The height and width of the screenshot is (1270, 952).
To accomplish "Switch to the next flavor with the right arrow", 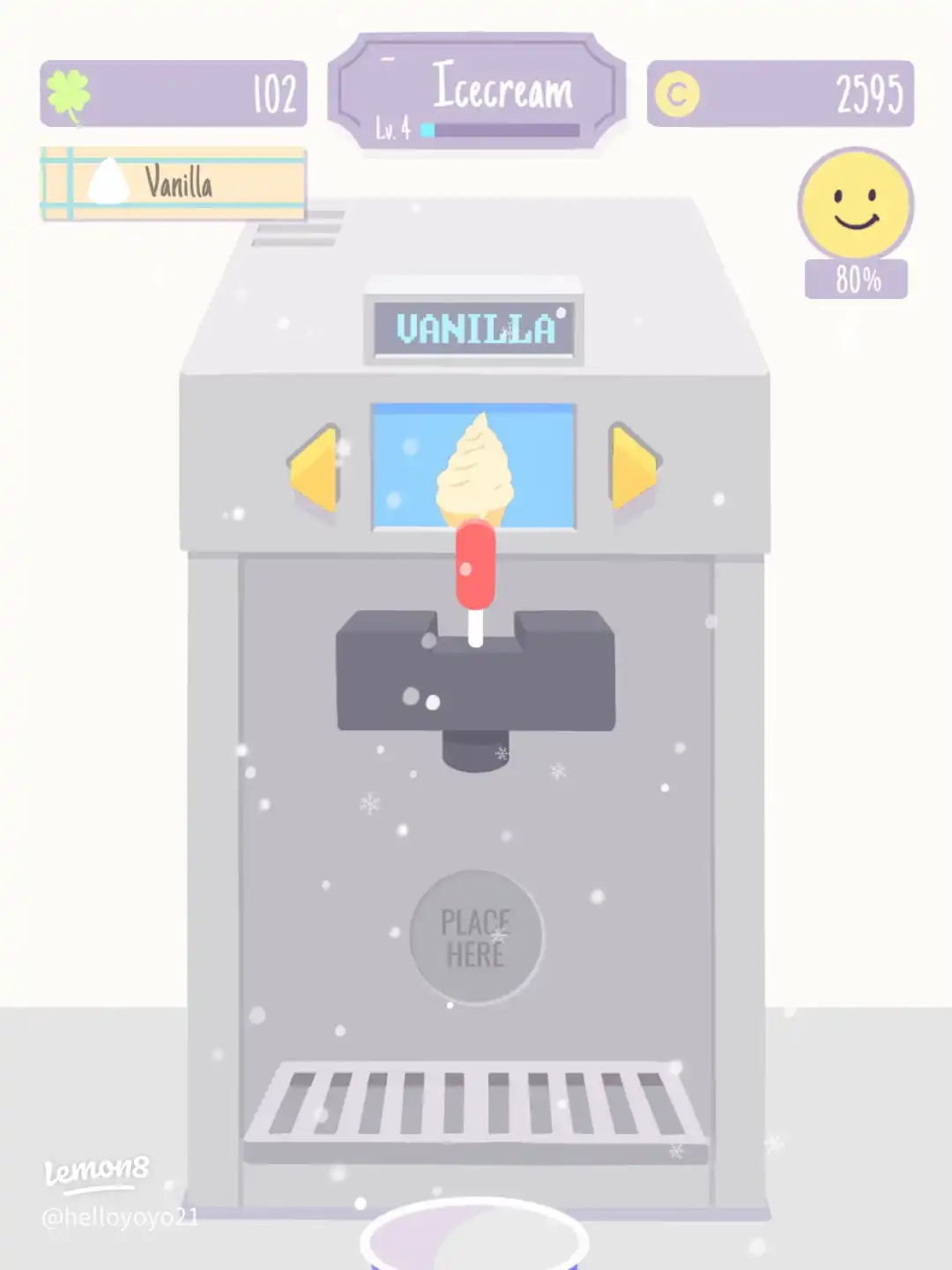I will point(633,466).
